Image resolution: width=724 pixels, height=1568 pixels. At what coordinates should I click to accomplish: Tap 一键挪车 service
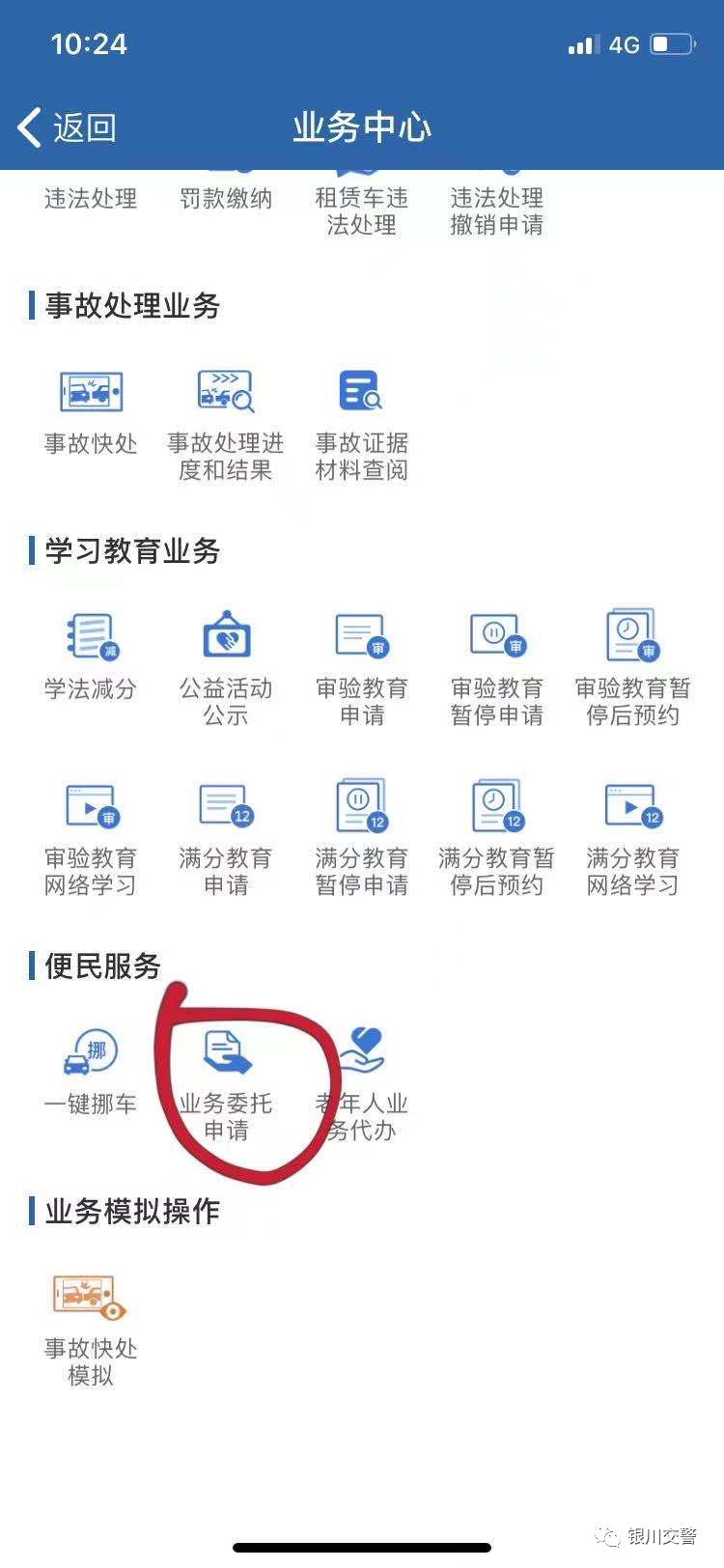91,1072
